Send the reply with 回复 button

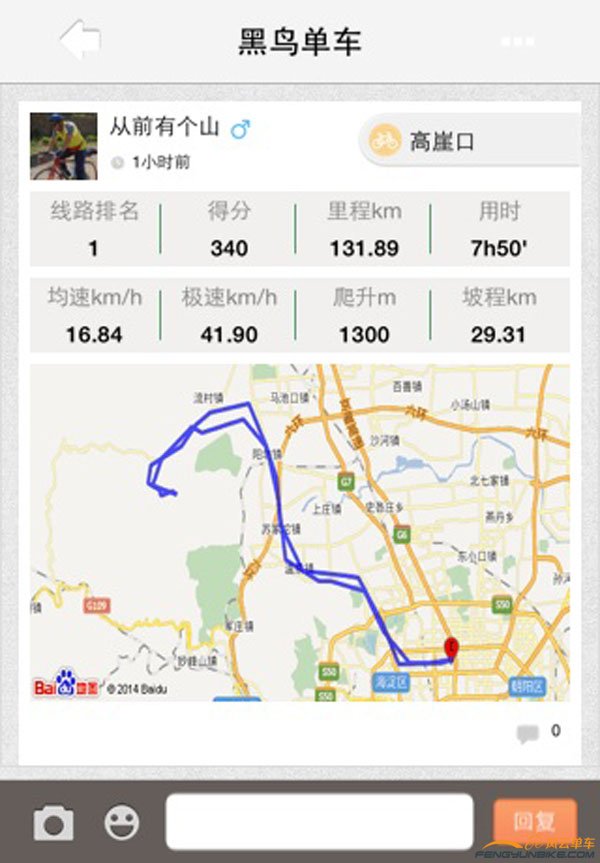[x=534, y=822]
